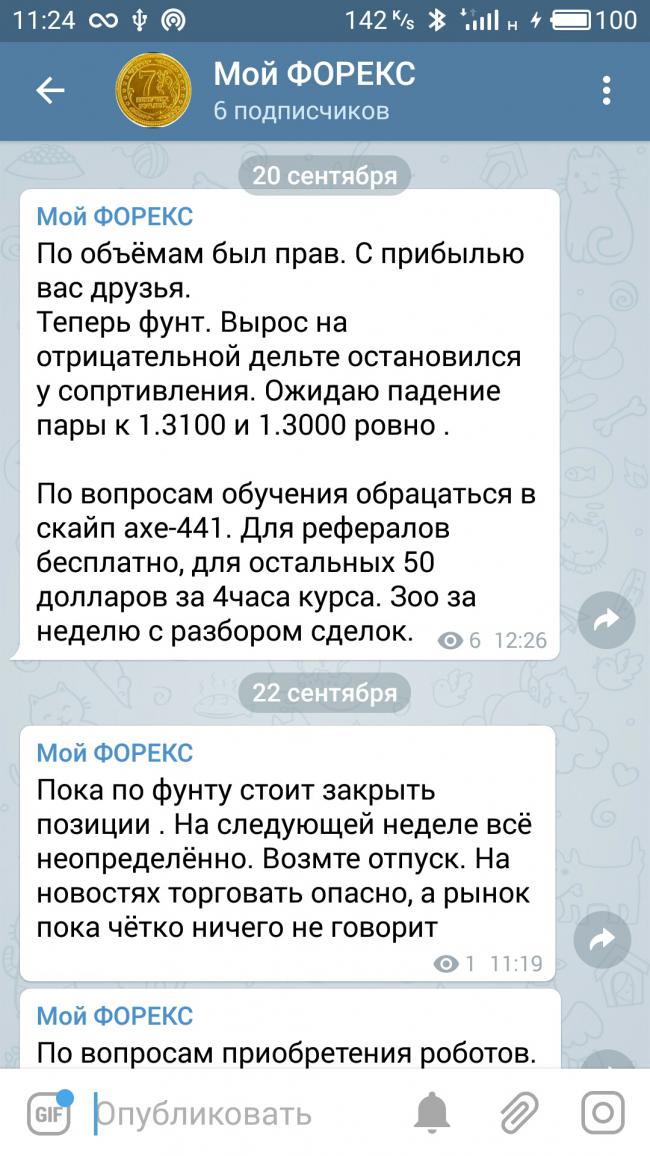Go back from the channel
The height and width of the screenshot is (1156, 650).
tap(50, 91)
